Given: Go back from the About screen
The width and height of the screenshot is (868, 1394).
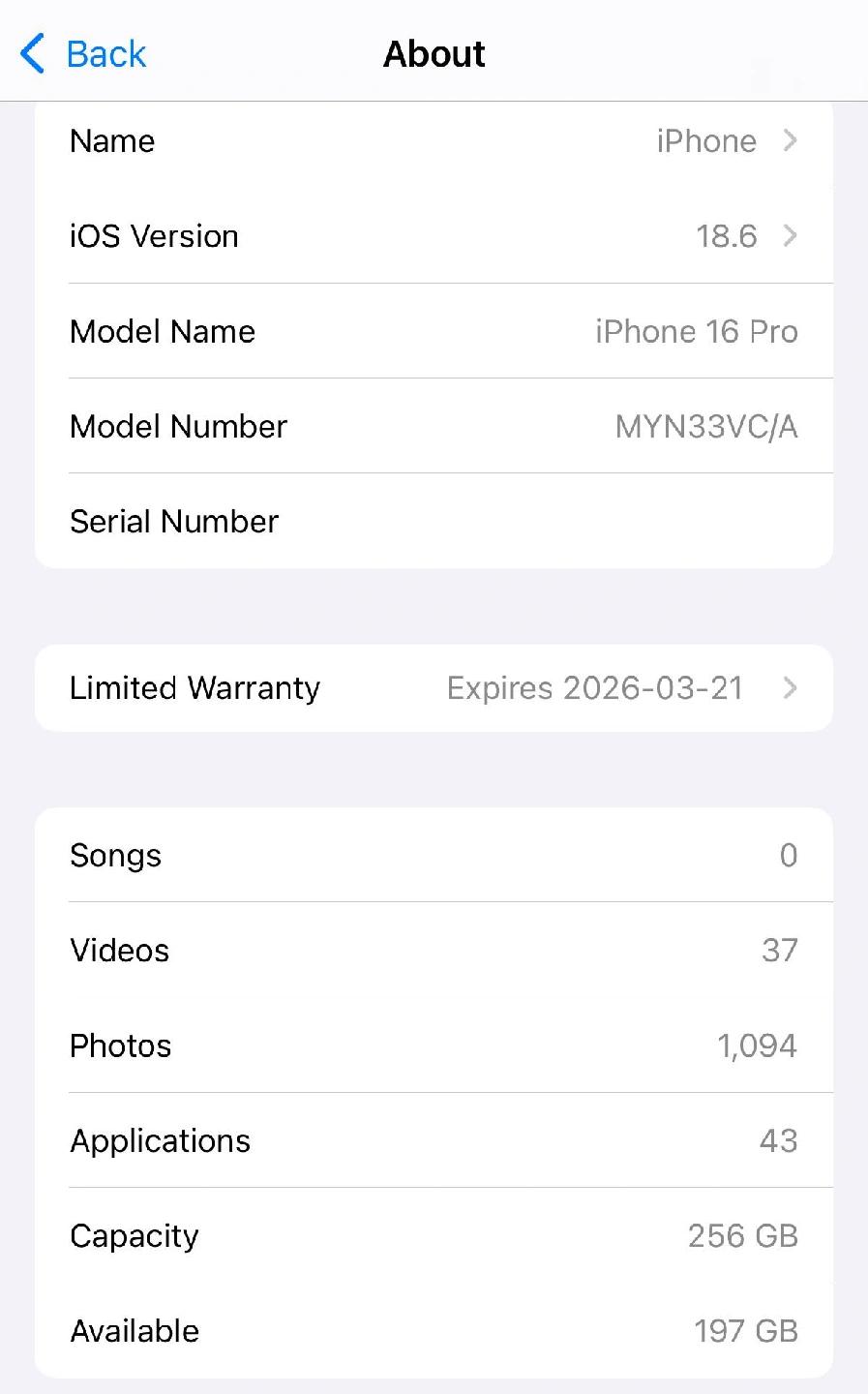Looking at the screenshot, I should coord(83,54).
